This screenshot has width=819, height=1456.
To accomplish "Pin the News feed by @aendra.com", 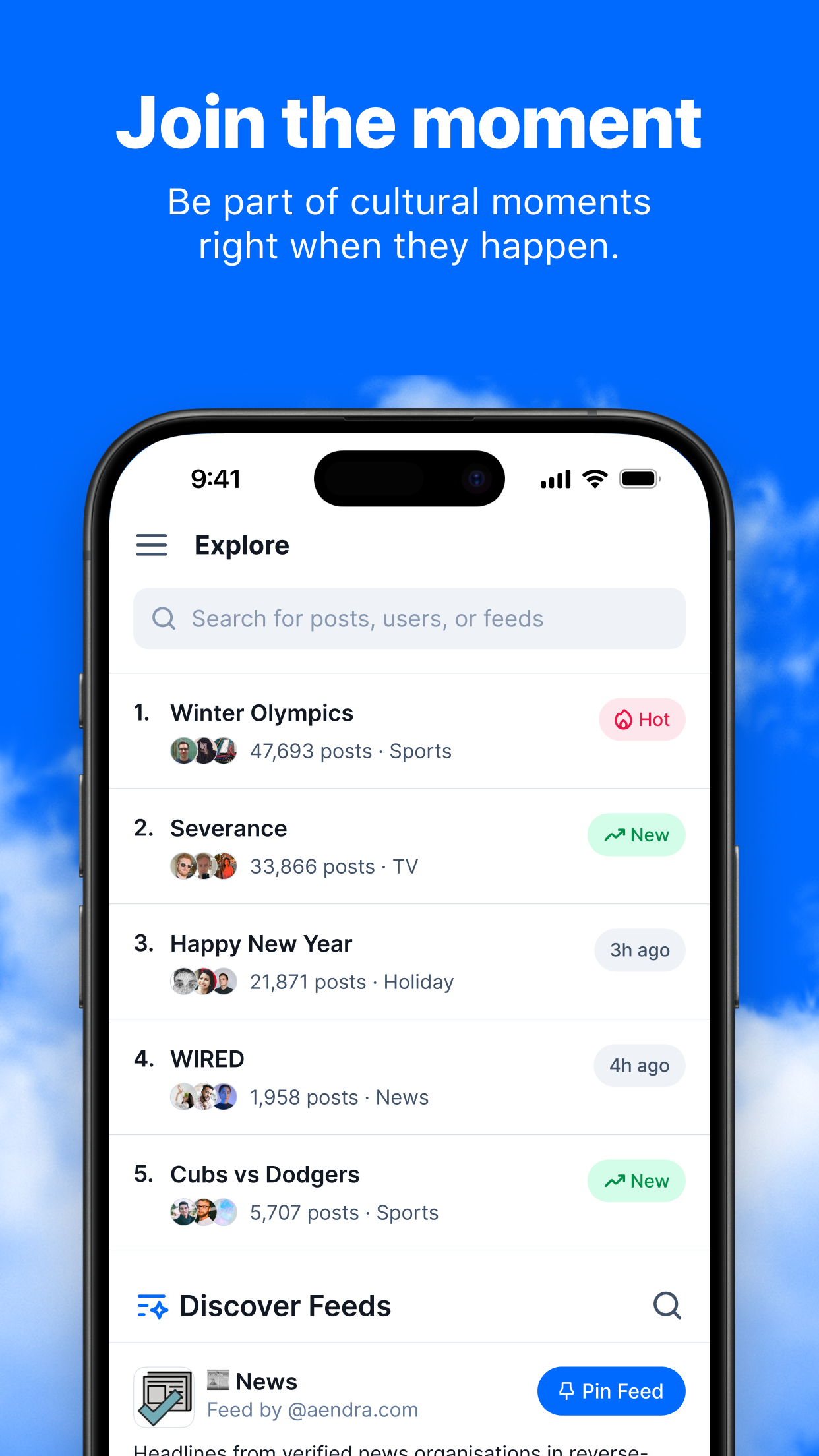I will 611,1391.
